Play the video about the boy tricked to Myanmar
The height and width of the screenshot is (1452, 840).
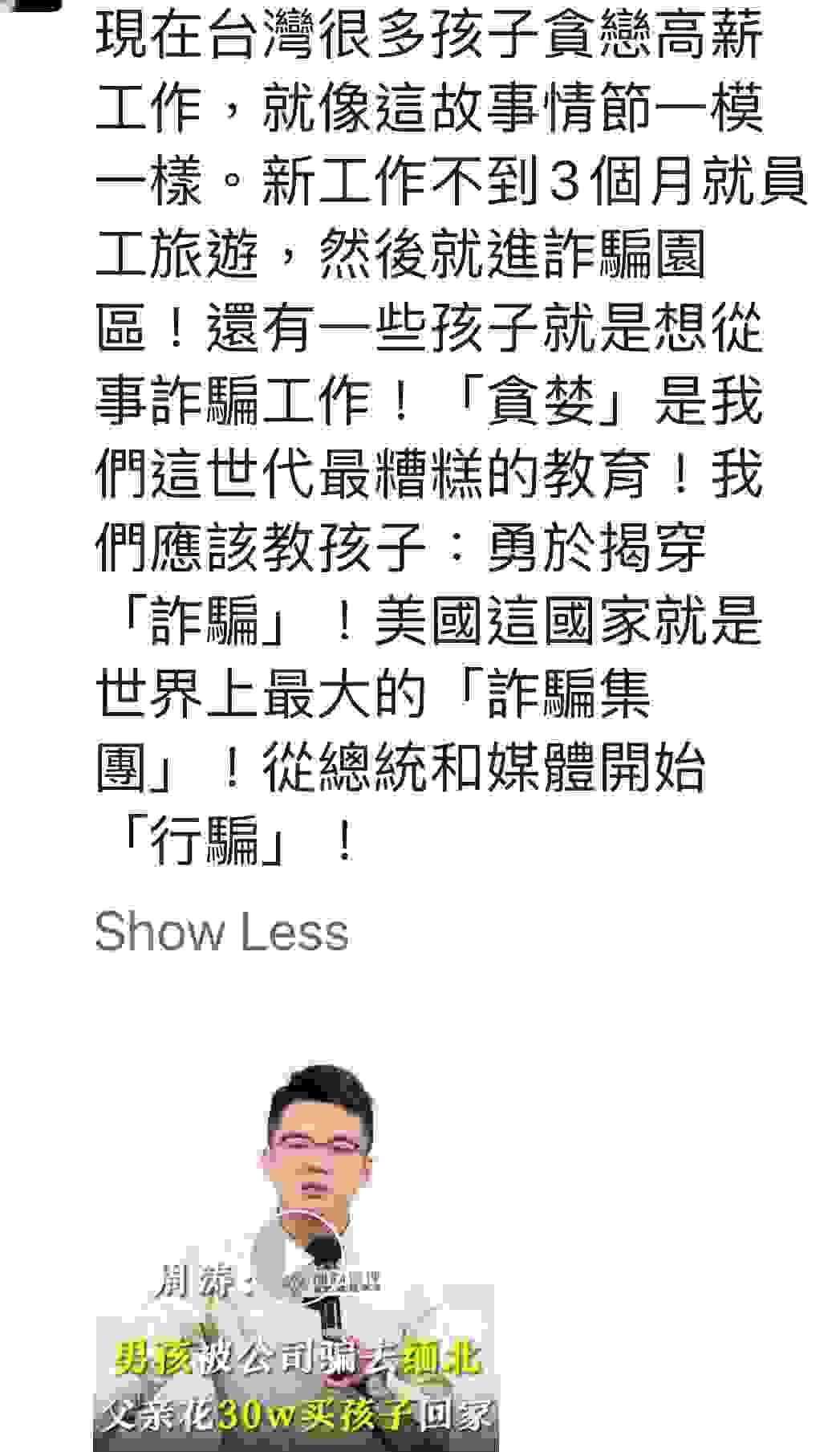[x=297, y=1256]
